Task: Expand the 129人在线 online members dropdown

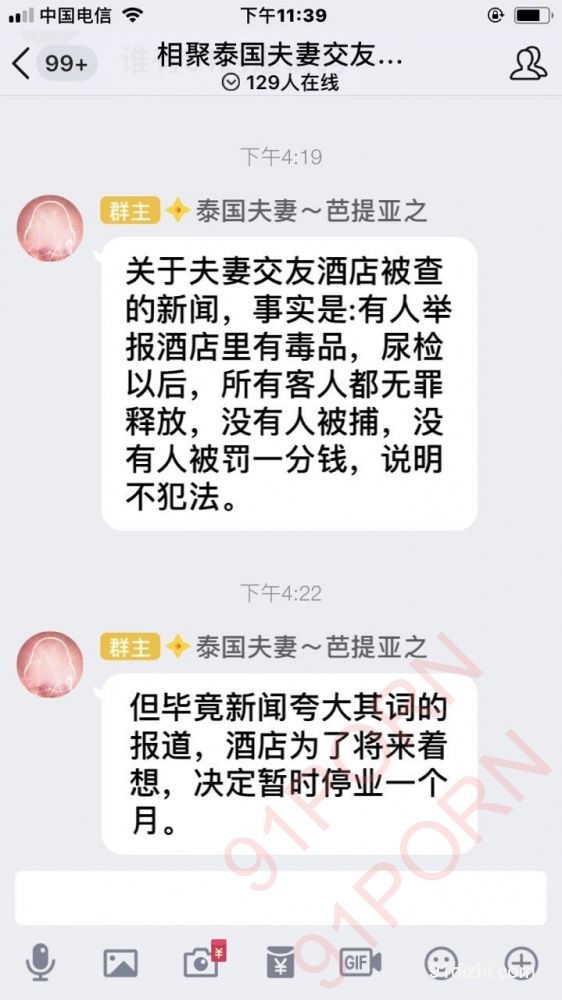Action: (281, 83)
